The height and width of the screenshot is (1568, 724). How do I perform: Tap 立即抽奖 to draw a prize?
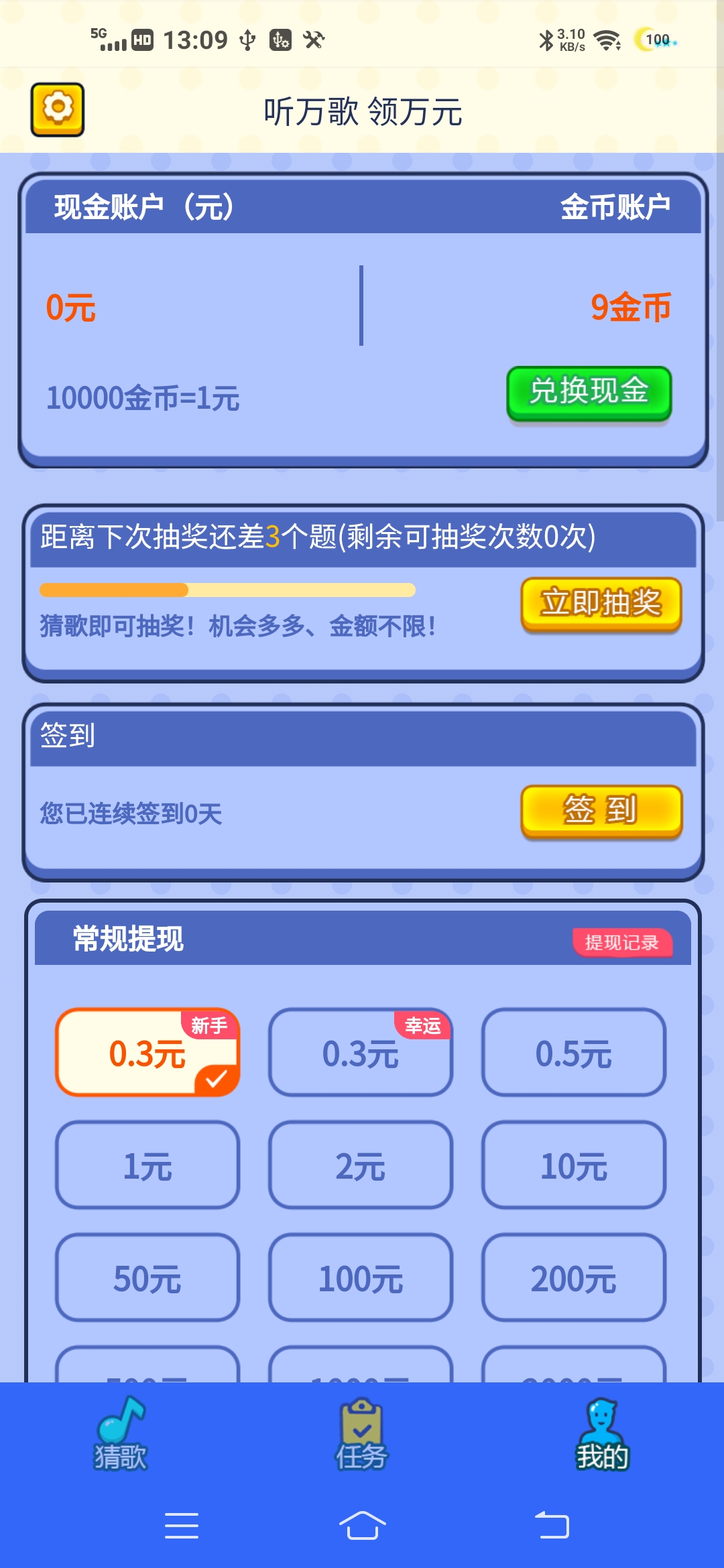point(601,603)
